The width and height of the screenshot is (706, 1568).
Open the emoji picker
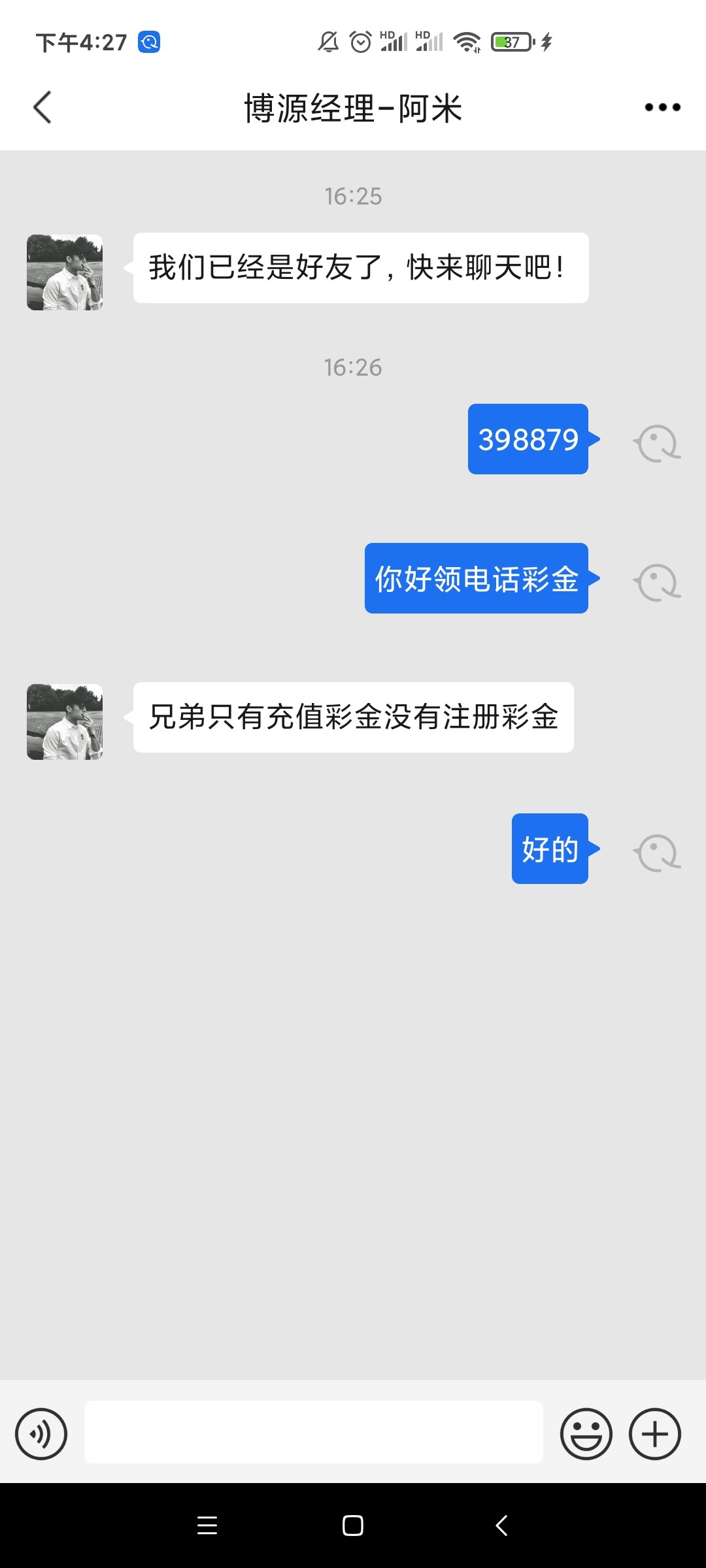586,1433
